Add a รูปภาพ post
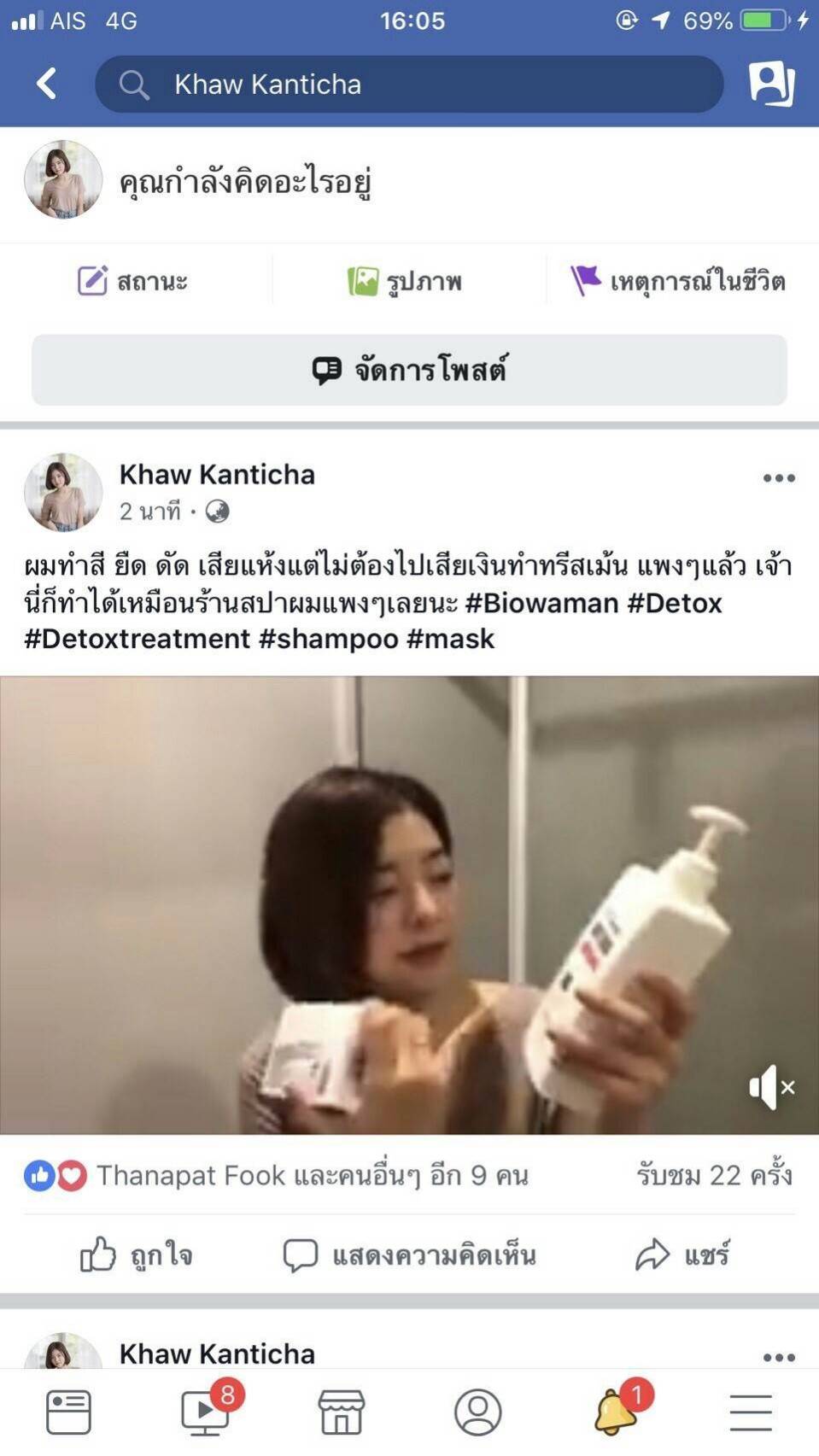This screenshot has height=1456, width=819. [x=405, y=281]
